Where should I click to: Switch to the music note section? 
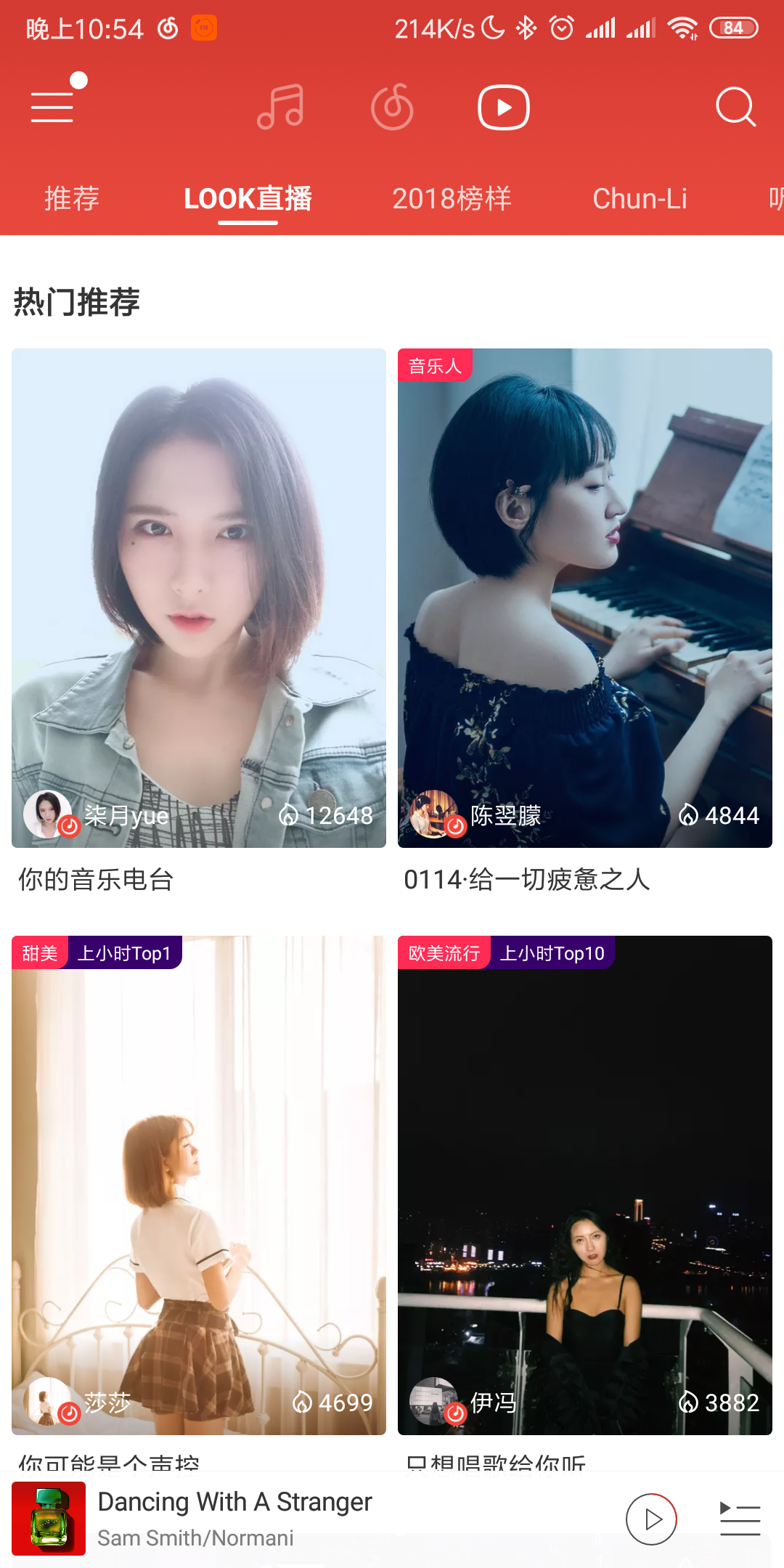(x=281, y=107)
